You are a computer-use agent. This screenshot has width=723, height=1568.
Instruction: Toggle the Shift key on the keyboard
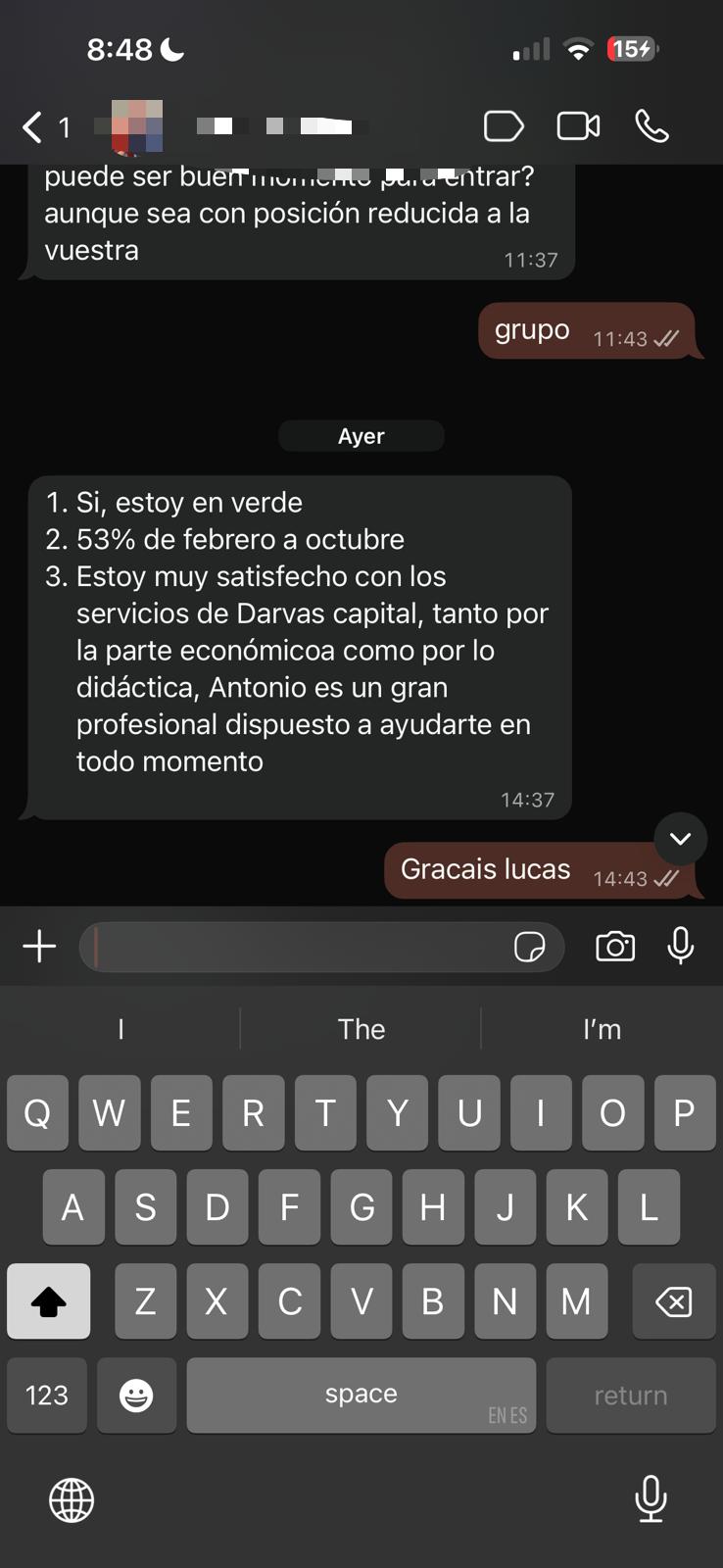point(48,1301)
